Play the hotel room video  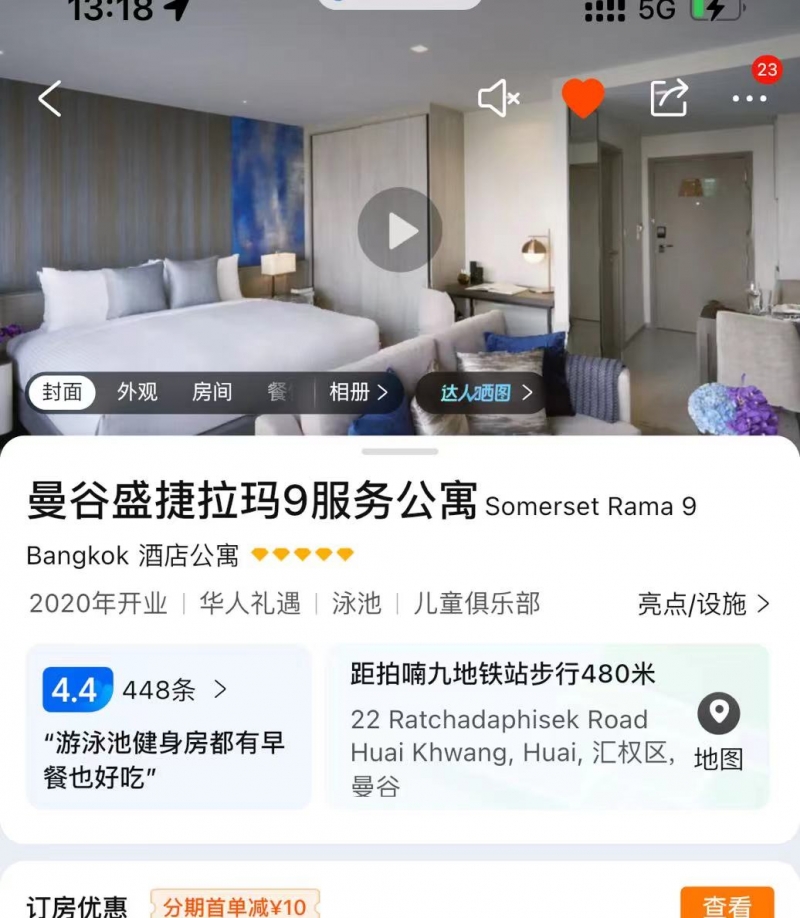[x=400, y=230]
